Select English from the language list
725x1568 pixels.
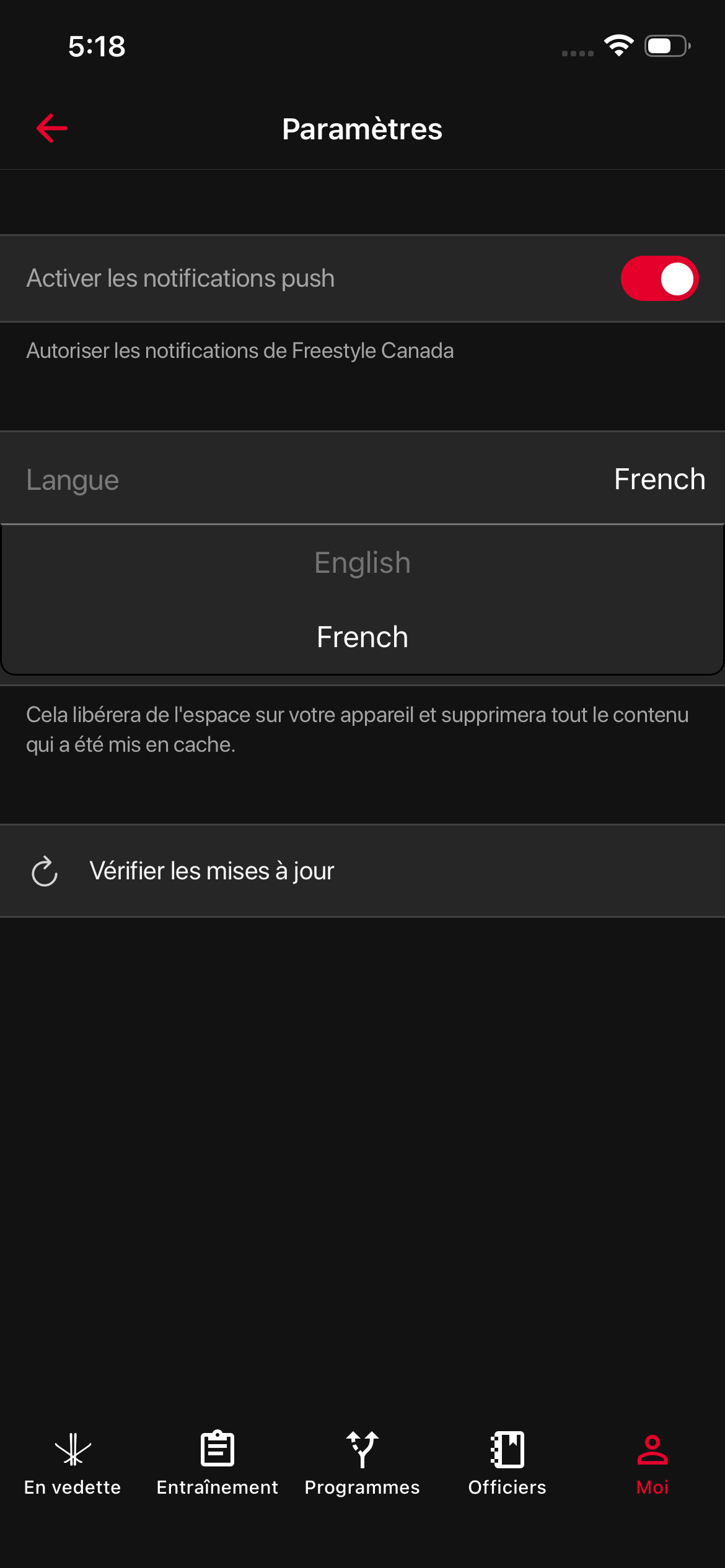[x=362, y=563]
